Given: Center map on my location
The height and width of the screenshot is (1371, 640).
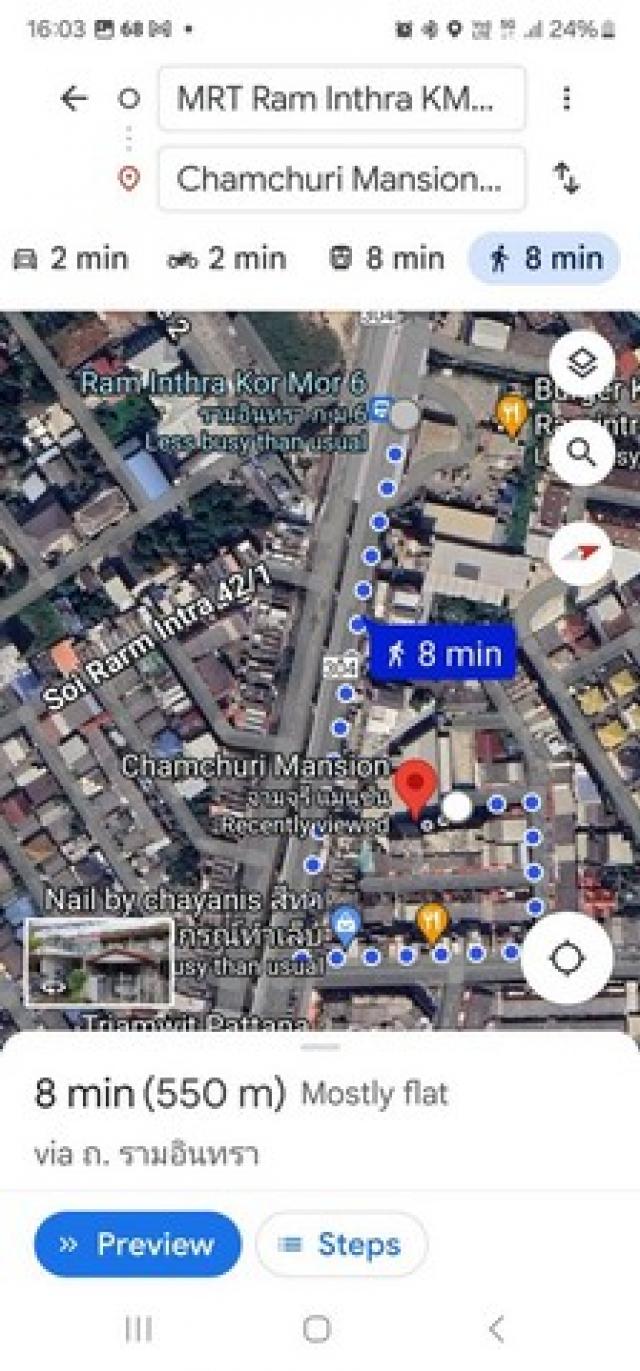Looking at the screenshot, I should click(x=567, y=958).
